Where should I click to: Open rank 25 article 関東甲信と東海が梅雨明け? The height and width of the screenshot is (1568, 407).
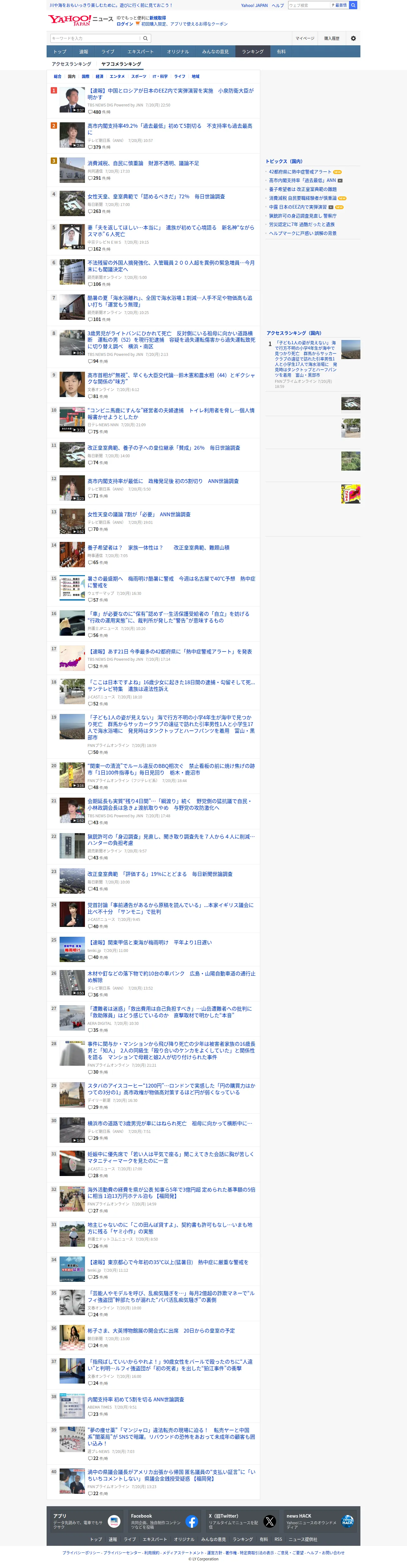pos(150,942)
